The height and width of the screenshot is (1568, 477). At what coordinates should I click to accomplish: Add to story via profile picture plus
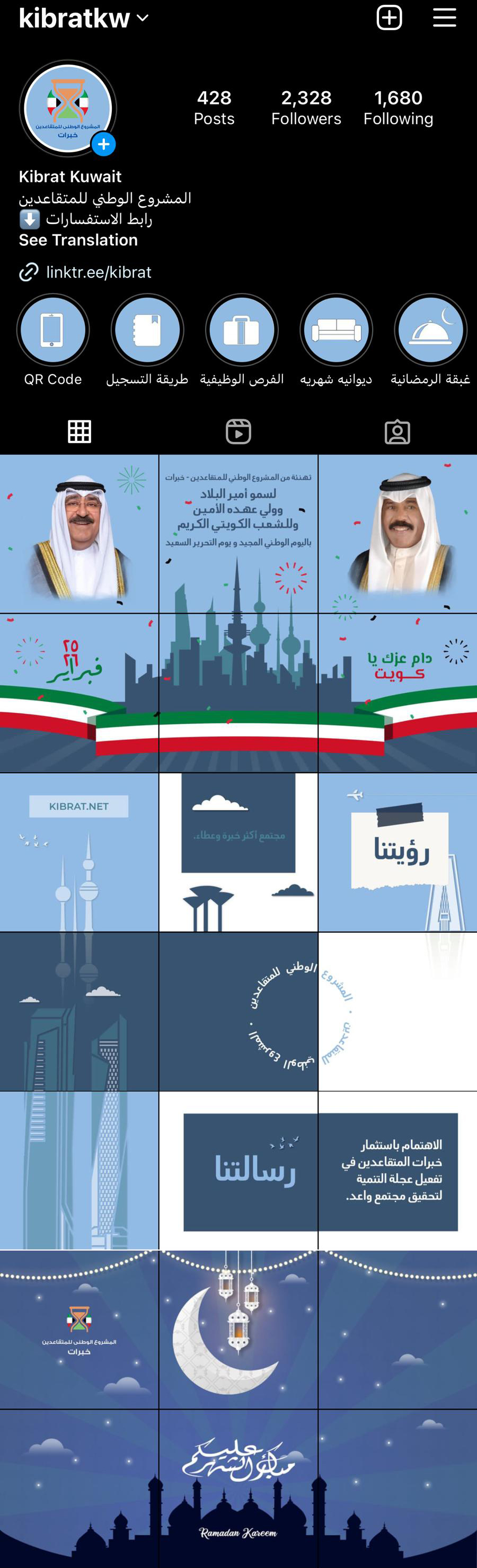pos(104,144)
